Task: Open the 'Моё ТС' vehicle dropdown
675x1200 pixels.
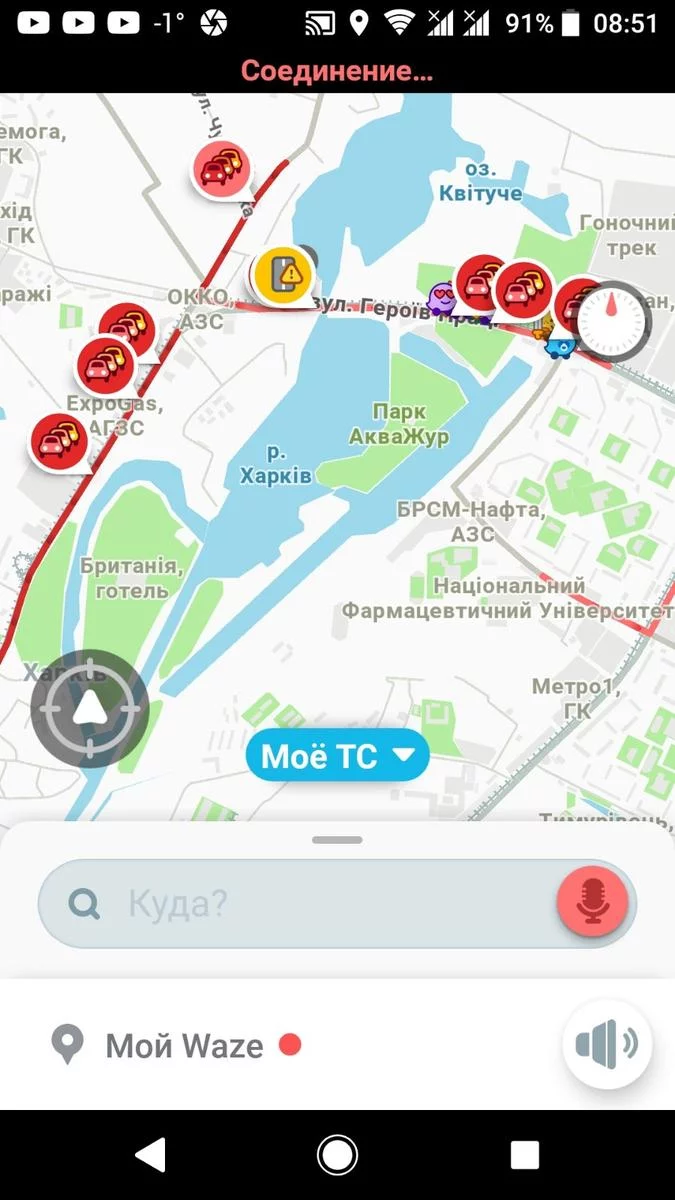Action: click(337, 756)
